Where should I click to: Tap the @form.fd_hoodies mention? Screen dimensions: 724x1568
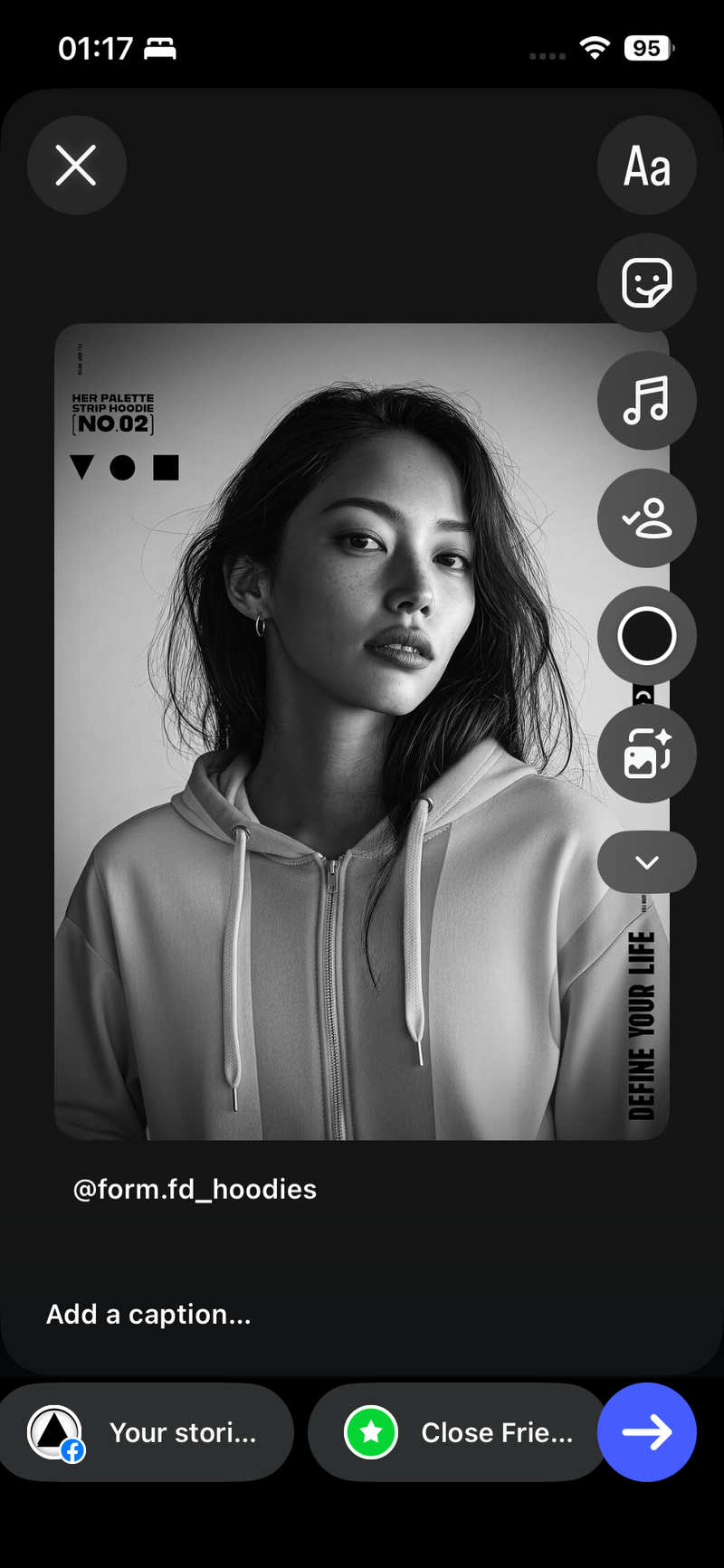(x=195, y=1189)
